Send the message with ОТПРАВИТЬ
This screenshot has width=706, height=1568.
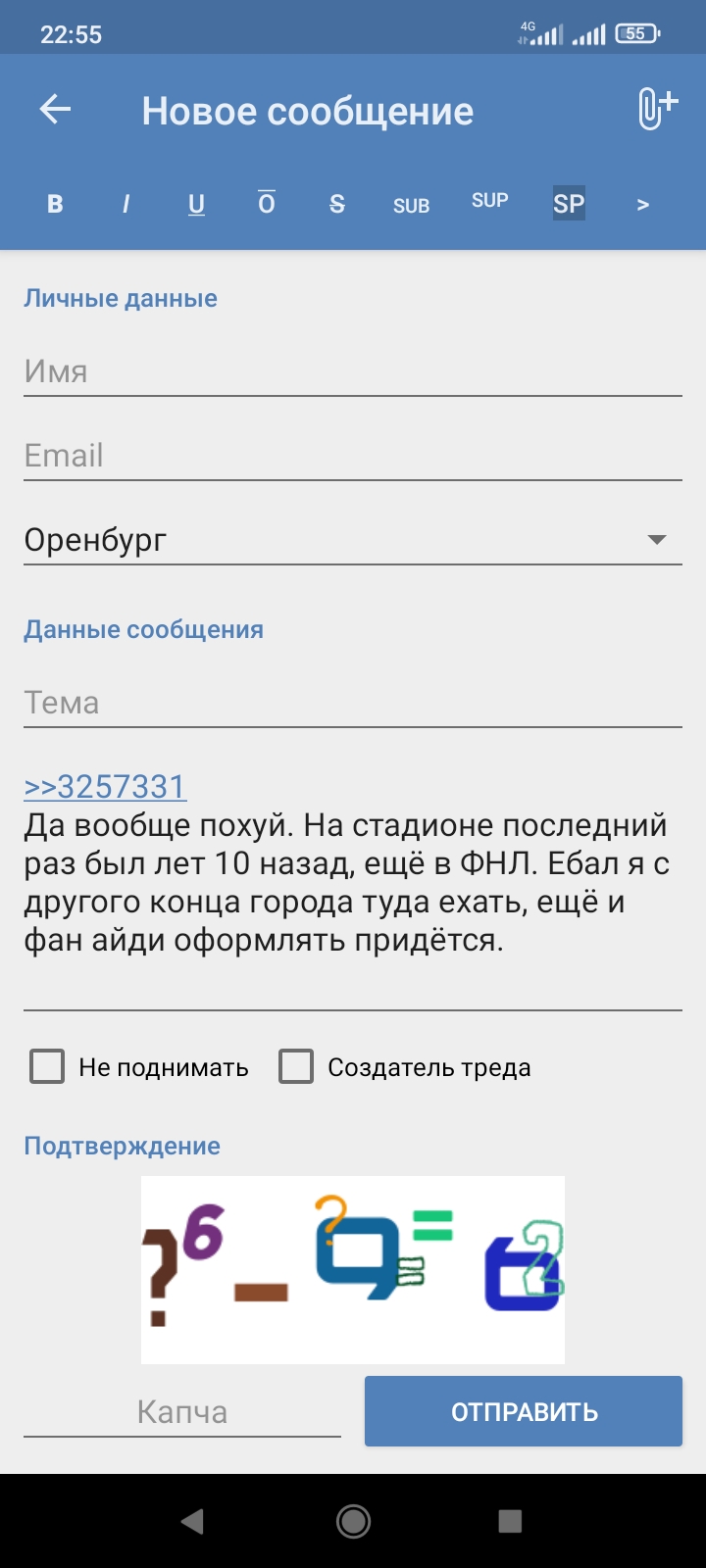coord(524,1411)
